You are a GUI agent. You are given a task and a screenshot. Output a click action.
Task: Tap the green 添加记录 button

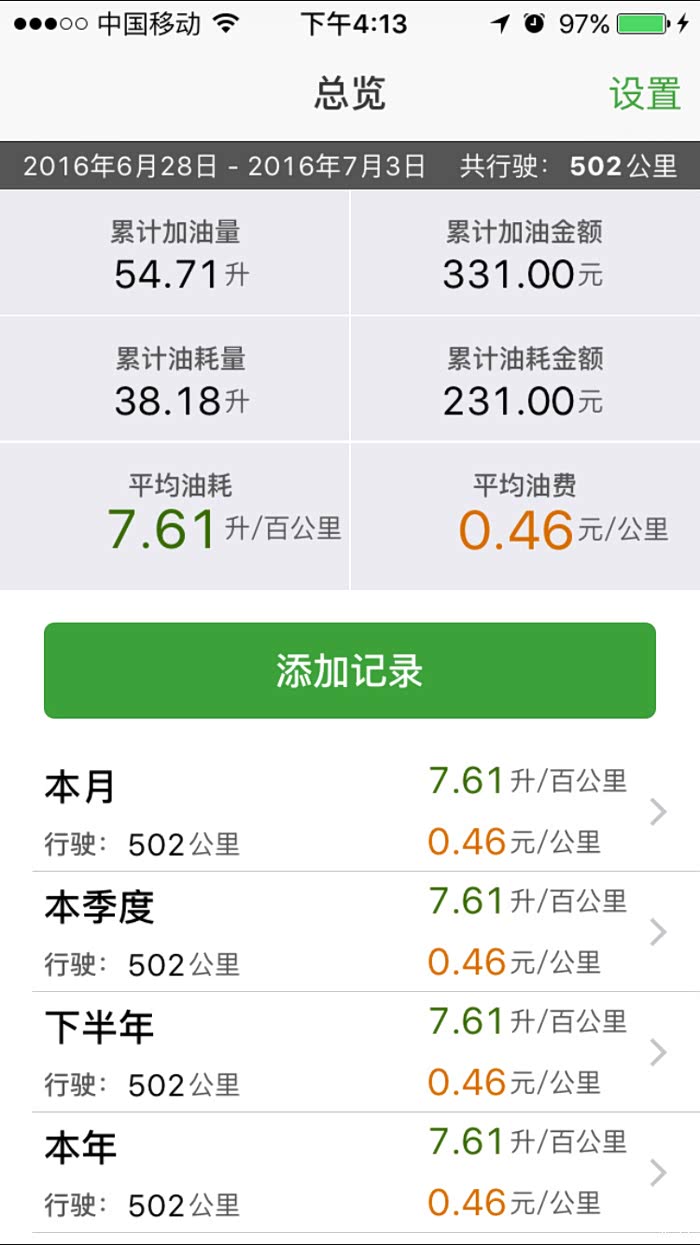(350, 671)
